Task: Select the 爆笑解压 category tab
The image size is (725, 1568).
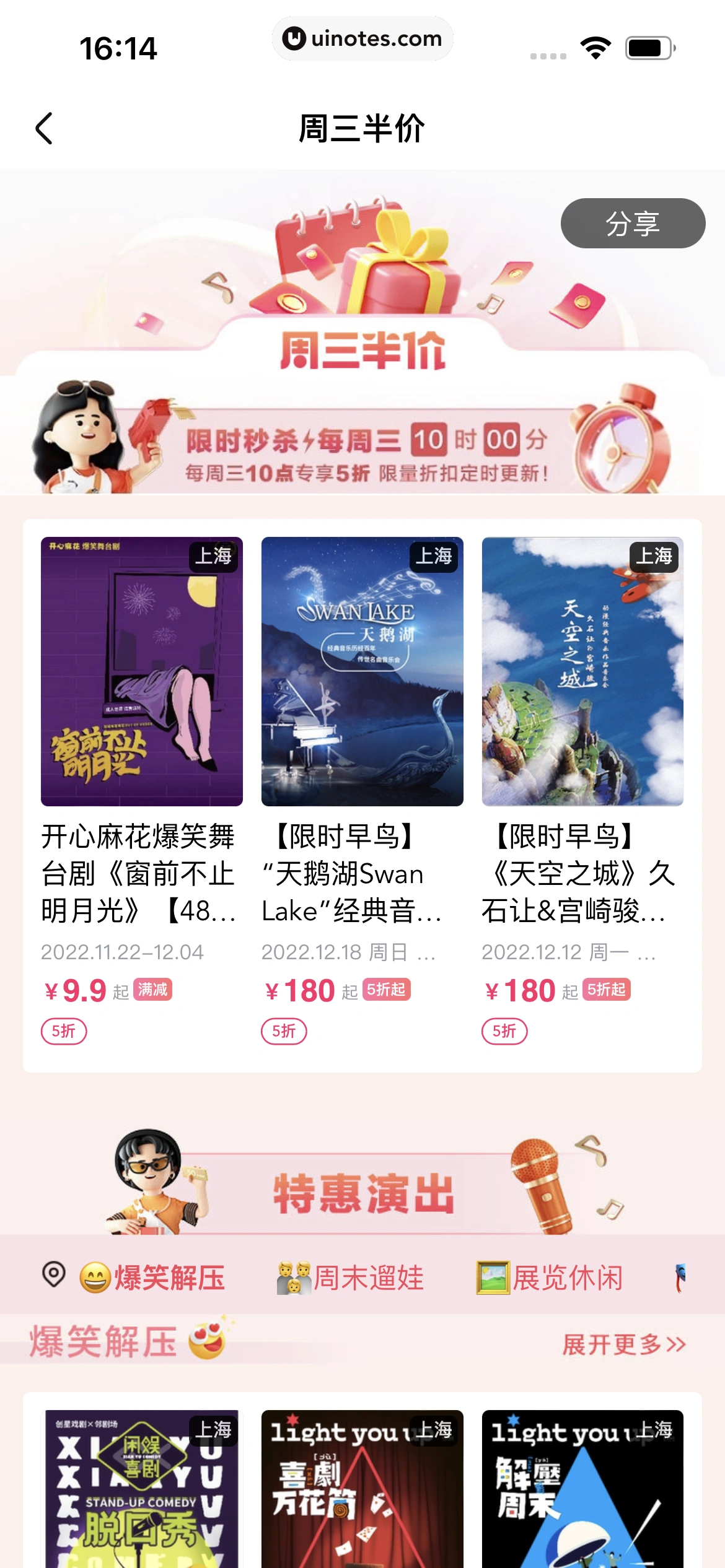Action: (x=152, y=1278)
